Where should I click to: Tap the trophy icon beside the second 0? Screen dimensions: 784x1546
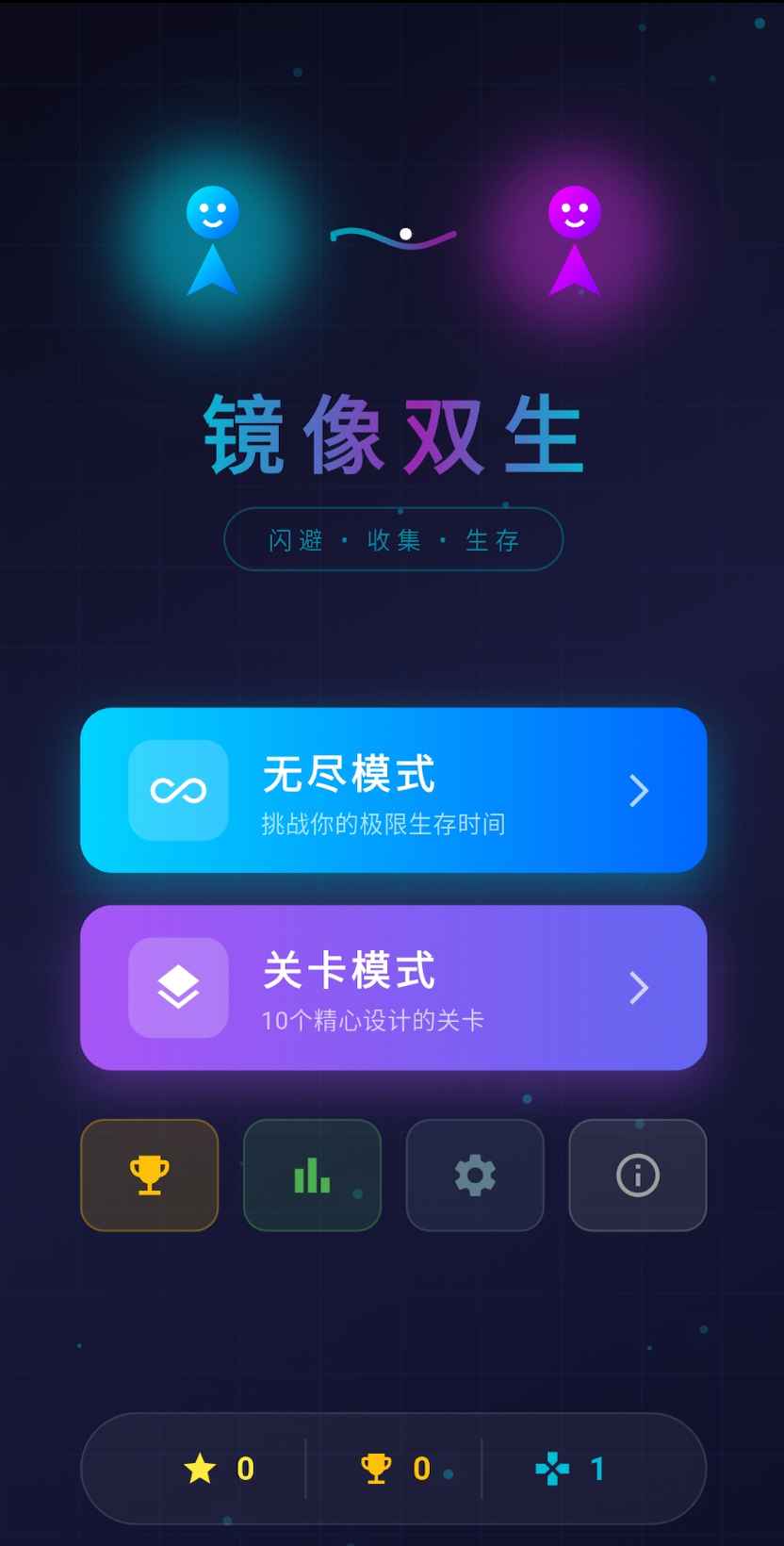[376, 1468]
